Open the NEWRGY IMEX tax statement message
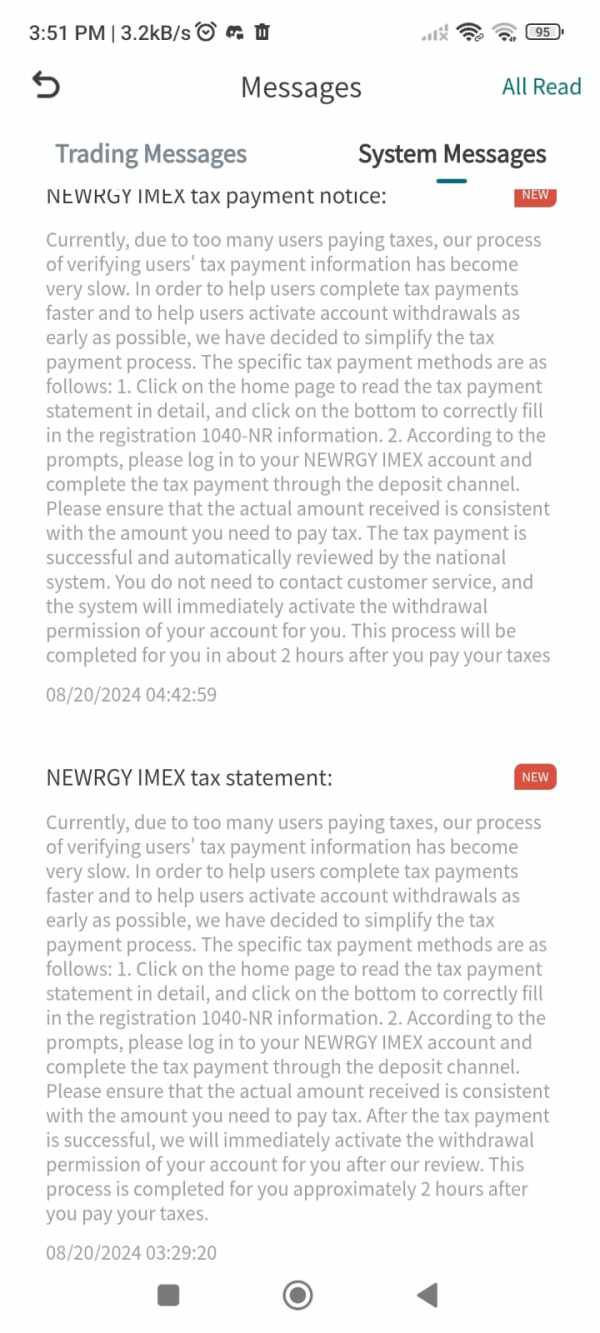 [x=300, y=1013]
